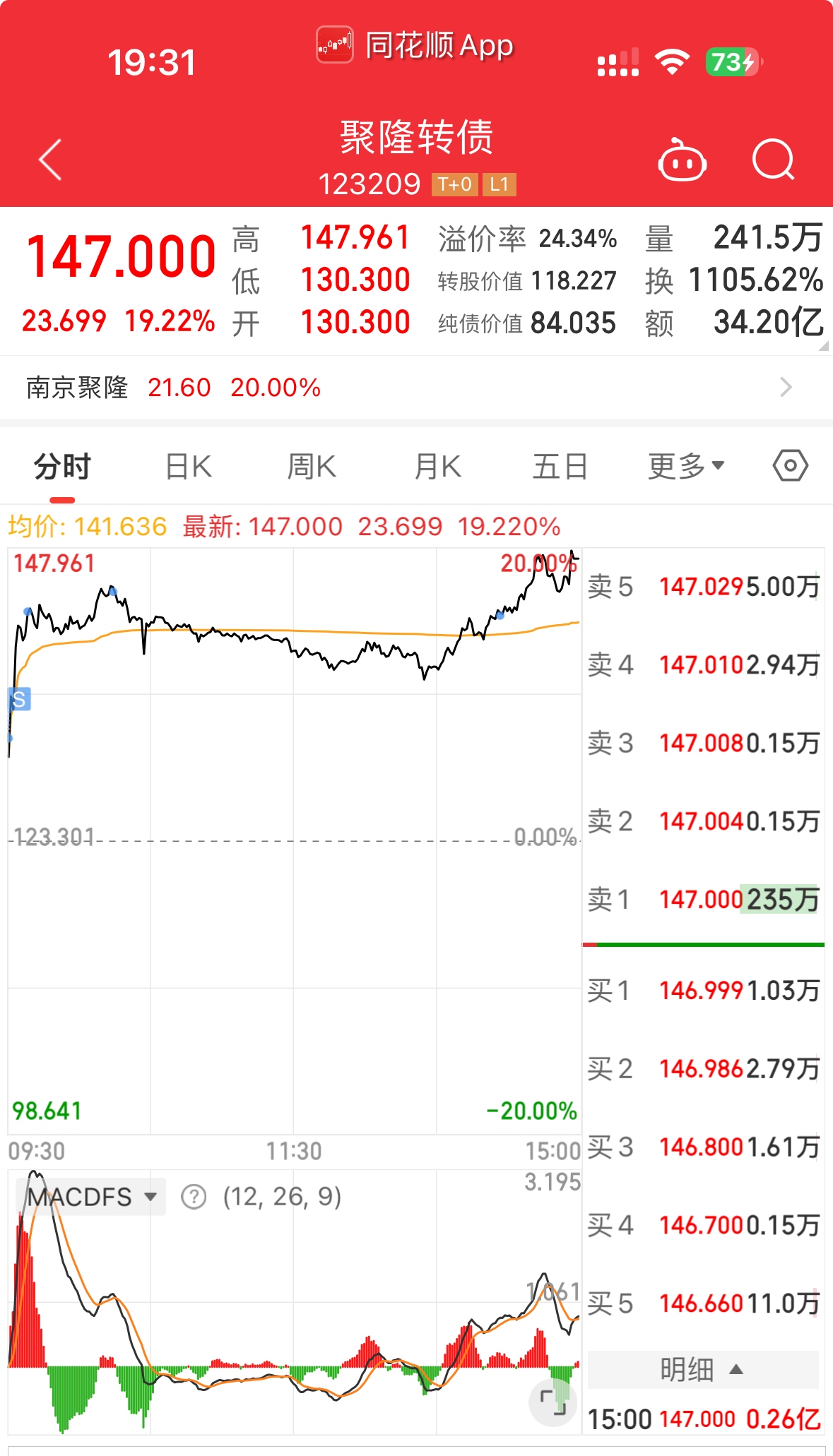The image size is (833, 1456).
Task: Open the 更多 dropdown for more chart types
Action: pyautogui.click(x=684, y=465)
